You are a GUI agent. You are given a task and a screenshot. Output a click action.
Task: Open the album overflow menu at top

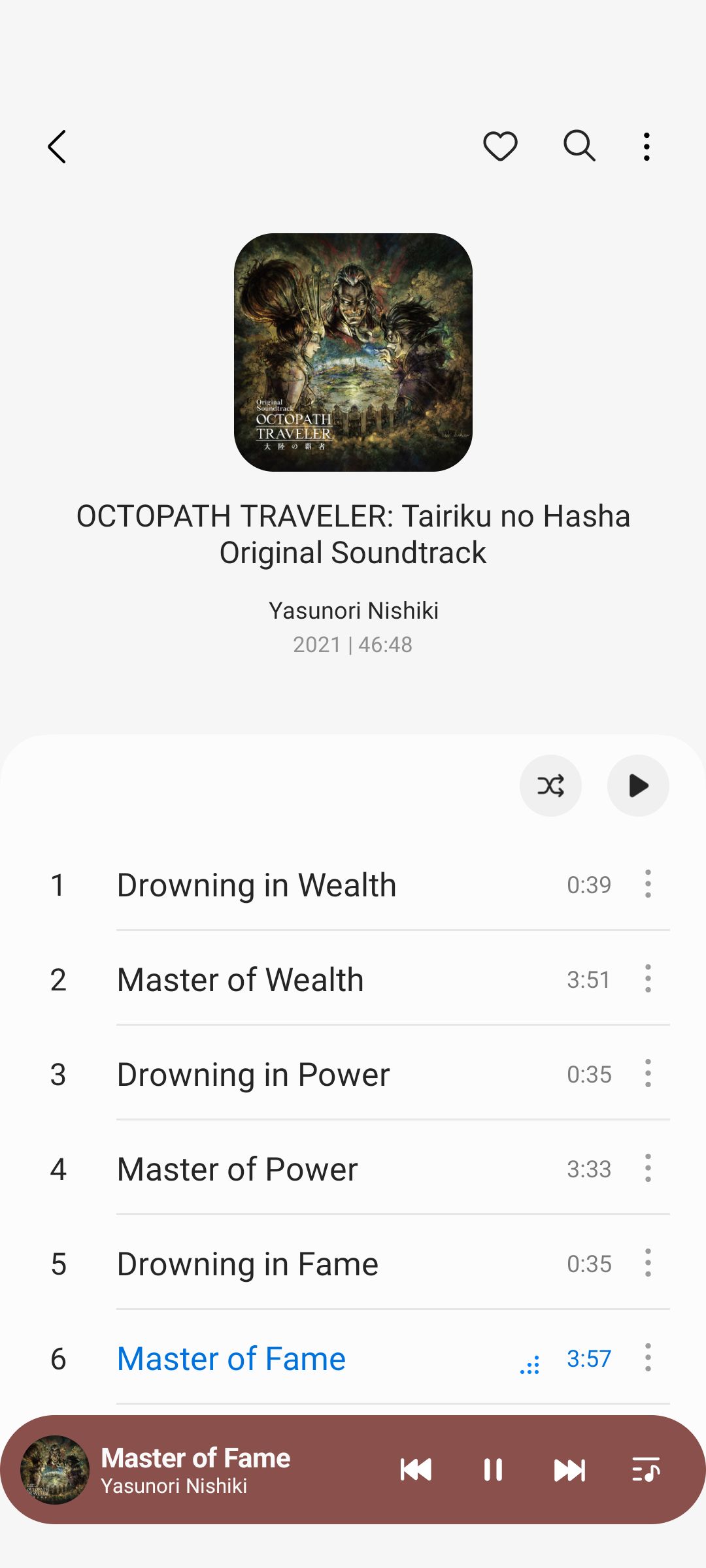pyautogui.click(x=647, y=146)
